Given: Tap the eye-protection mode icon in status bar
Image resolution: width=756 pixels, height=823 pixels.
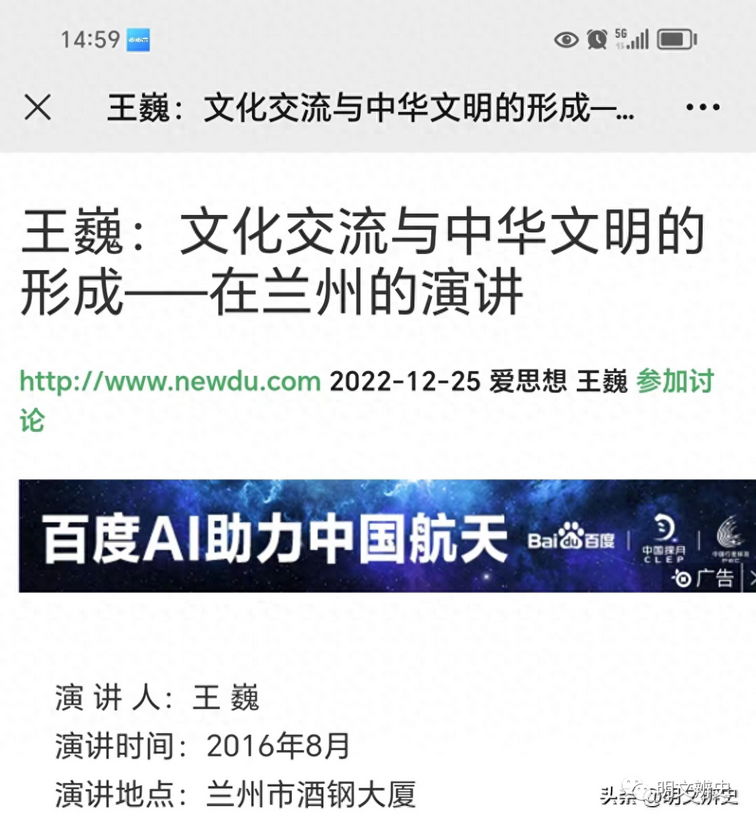Looking at the screenshot, I should click(x=567, y=39).
